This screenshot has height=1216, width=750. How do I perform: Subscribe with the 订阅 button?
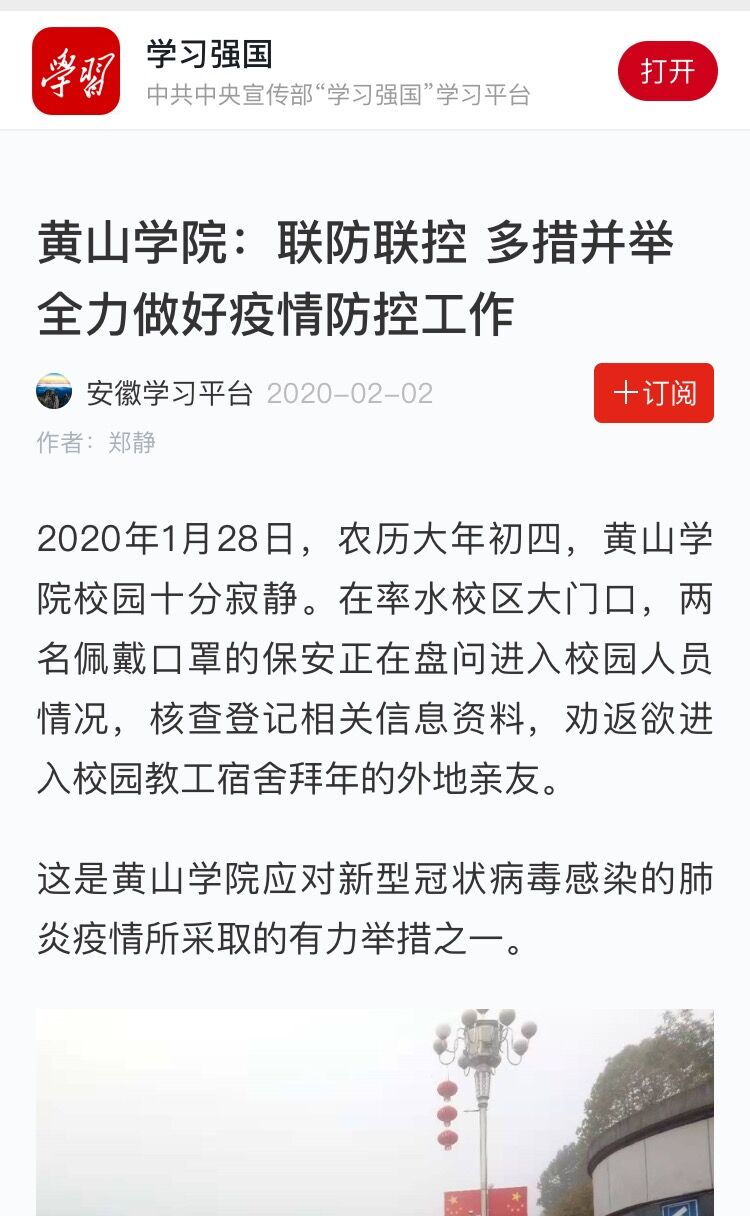tap(653, 393)
